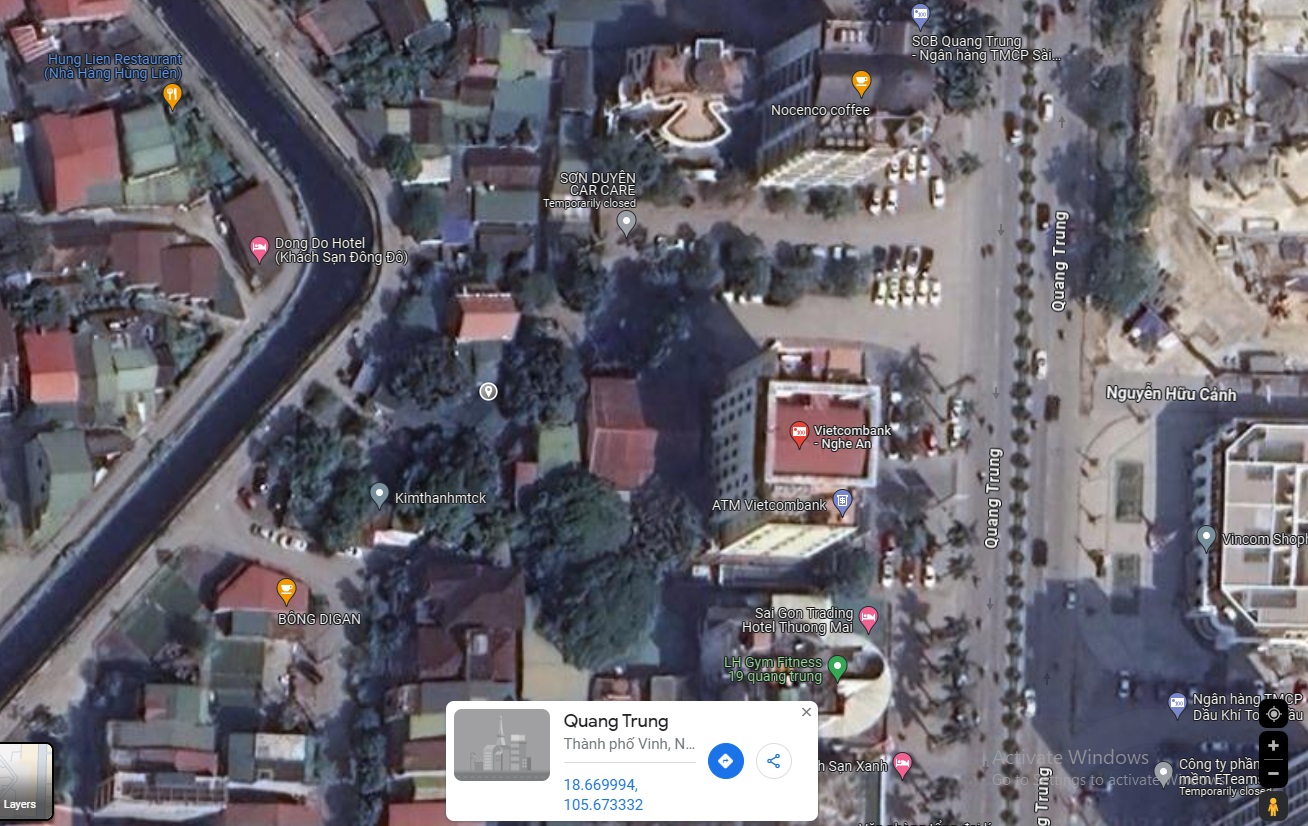The image size is (1308, 826).
Task: Select Hung Lien Restaurant marker
Action: pos(172,95)
